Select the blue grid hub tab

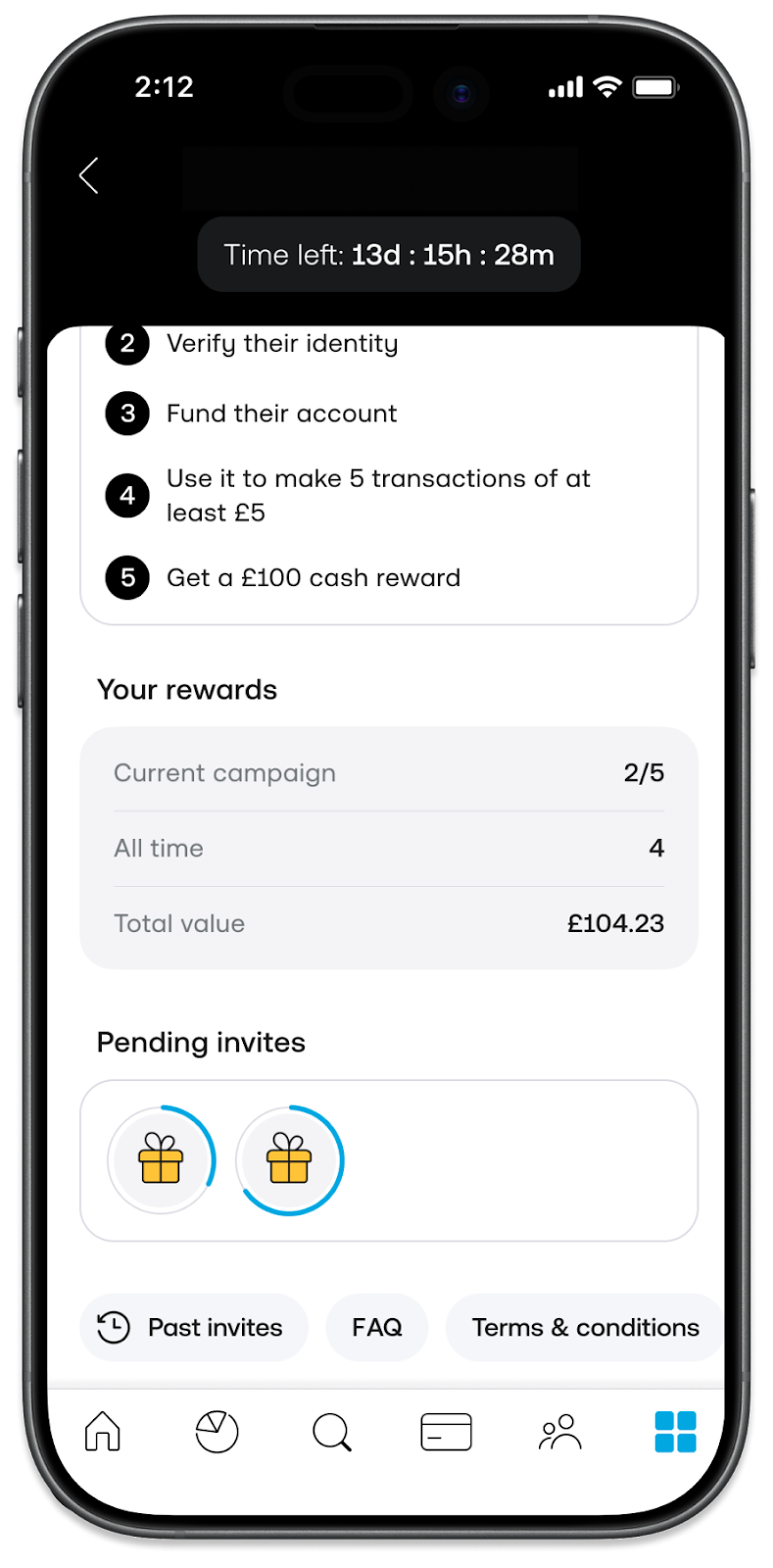675,1432
